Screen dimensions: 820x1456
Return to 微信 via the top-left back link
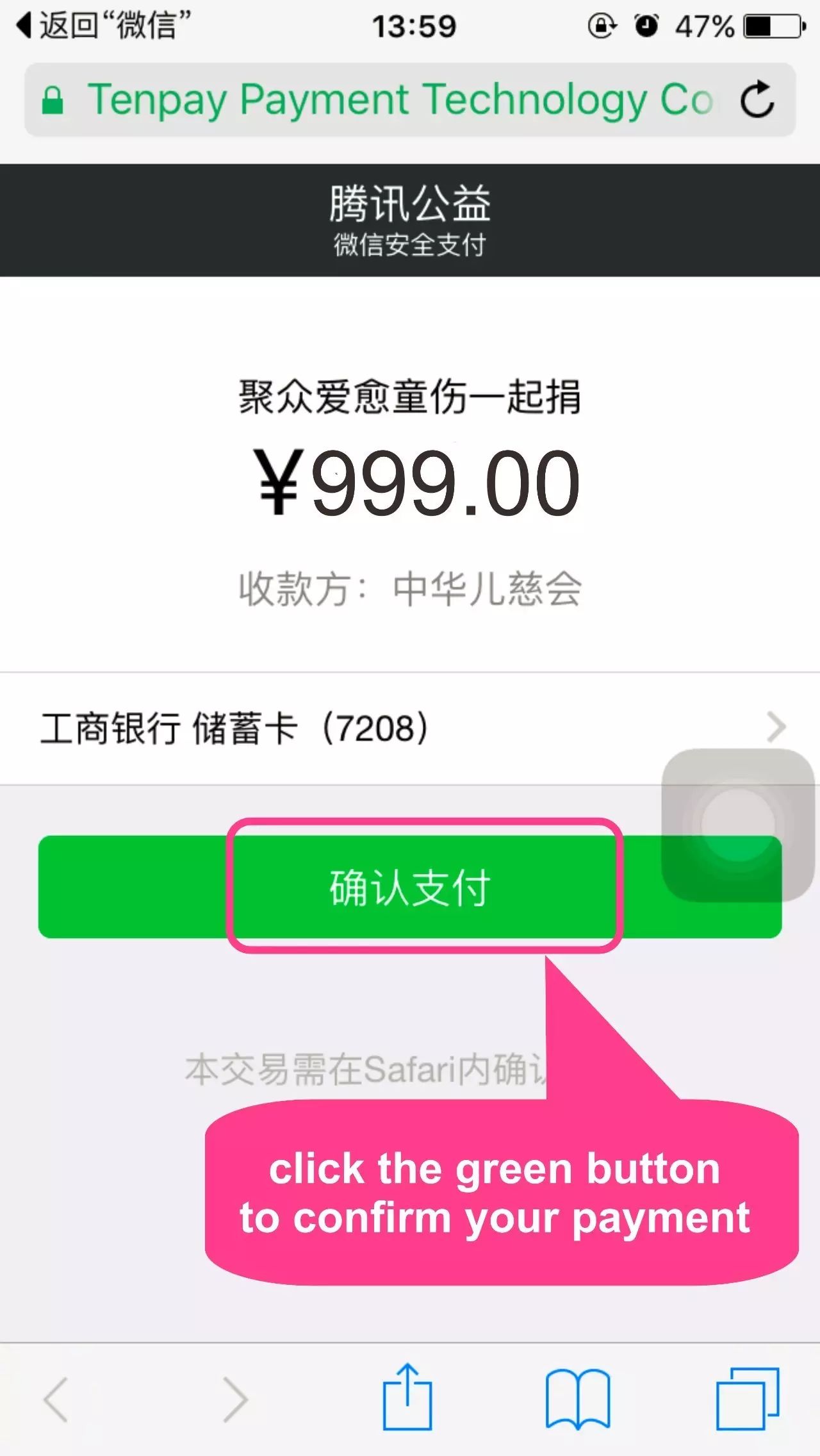point(102,26)
